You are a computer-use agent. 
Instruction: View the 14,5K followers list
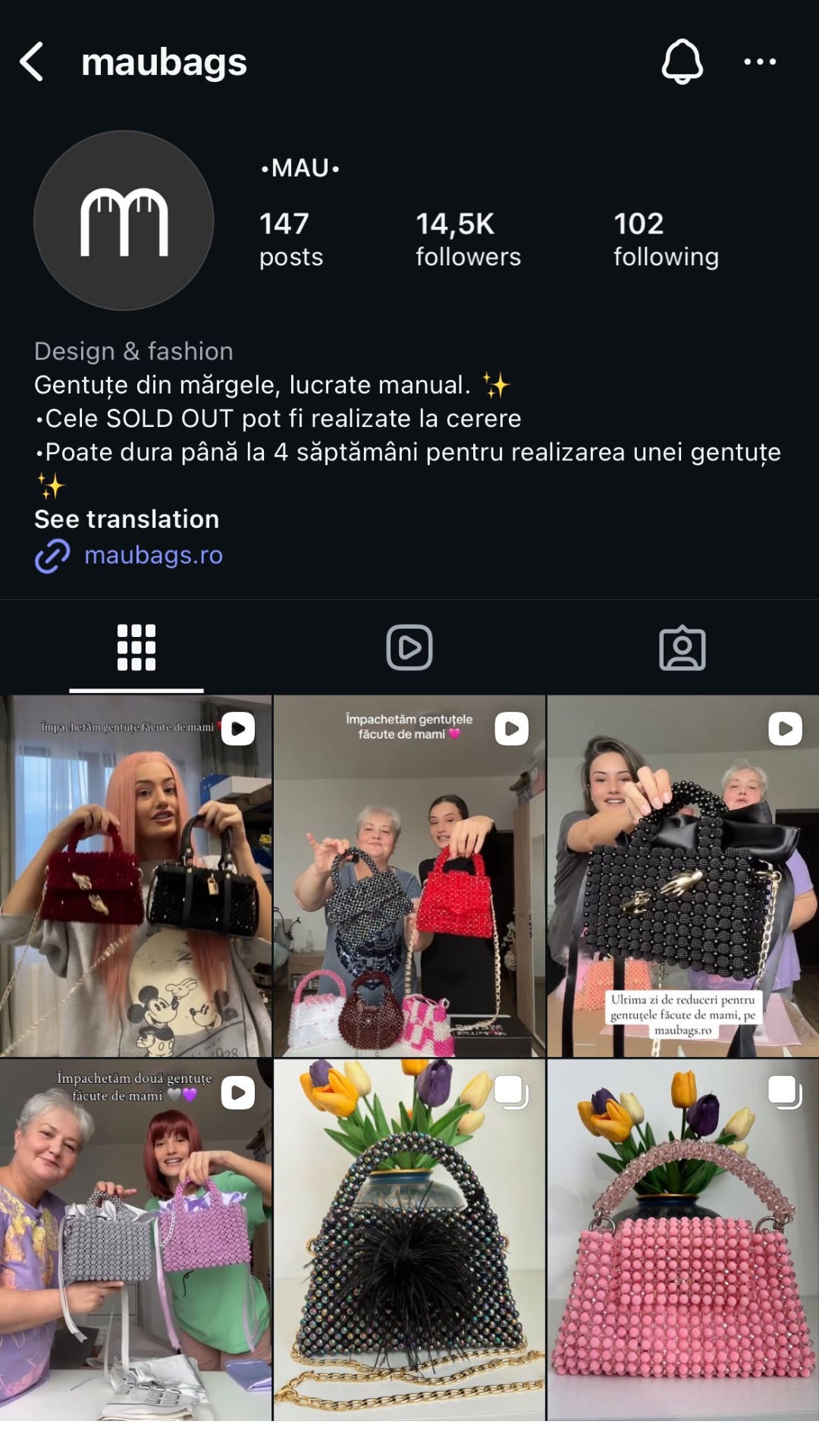point(467,239)
